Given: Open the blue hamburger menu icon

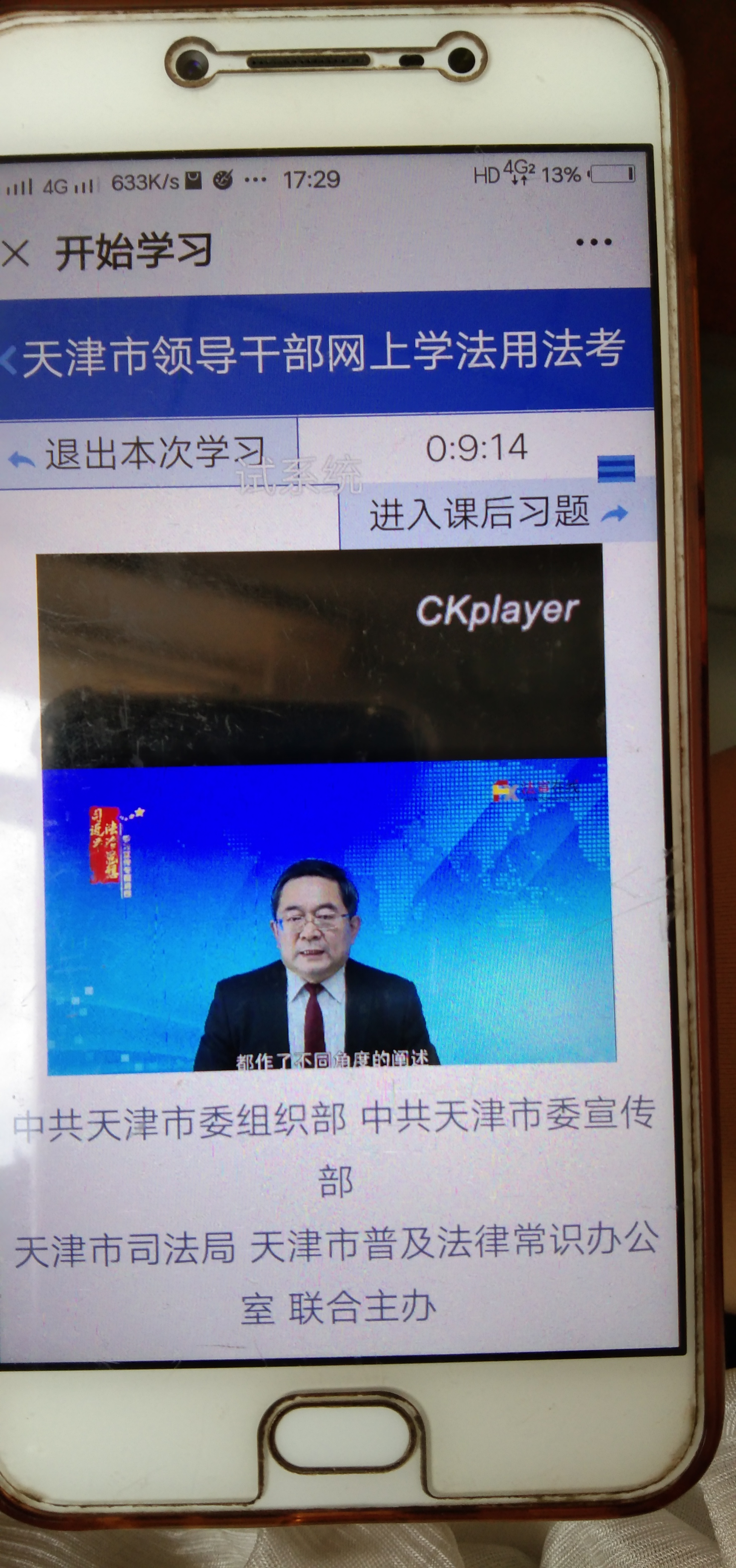Looking at the screenshot, I should pyautogui.click(x=616, y=469).
